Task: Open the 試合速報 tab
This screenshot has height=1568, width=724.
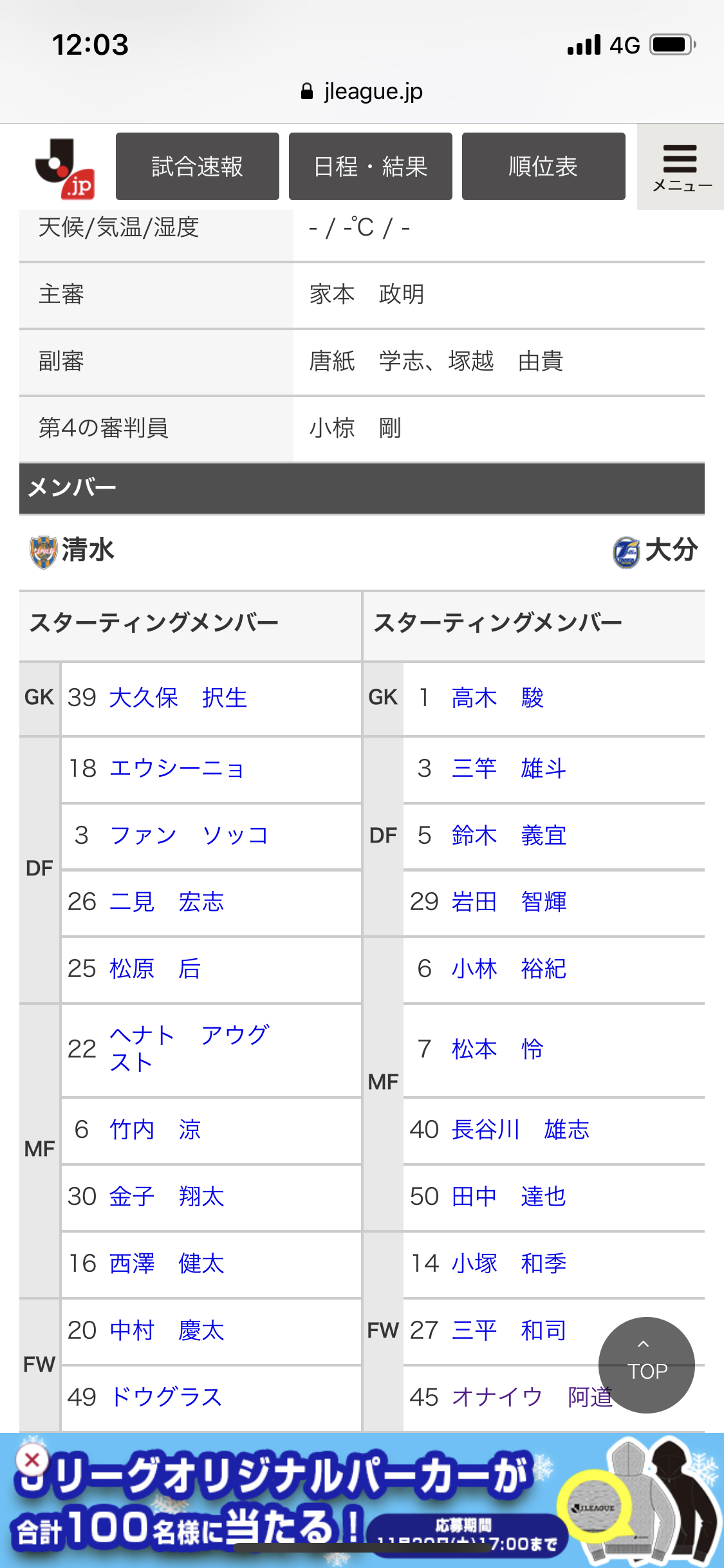Action: (x=197, y=167)
